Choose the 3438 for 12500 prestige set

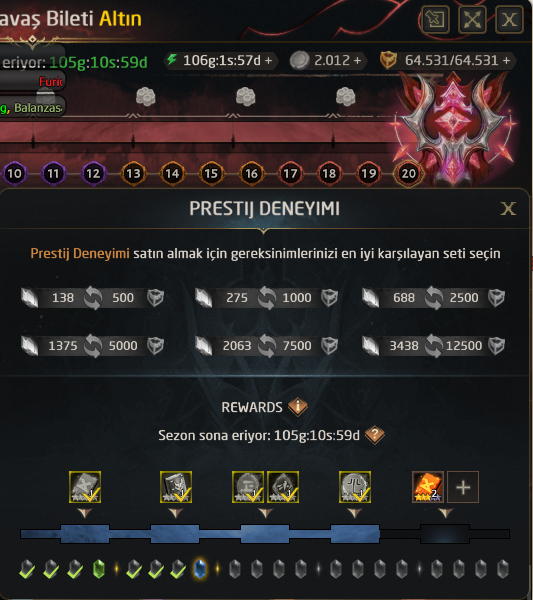pyautogui.click(x=434, y=346)
